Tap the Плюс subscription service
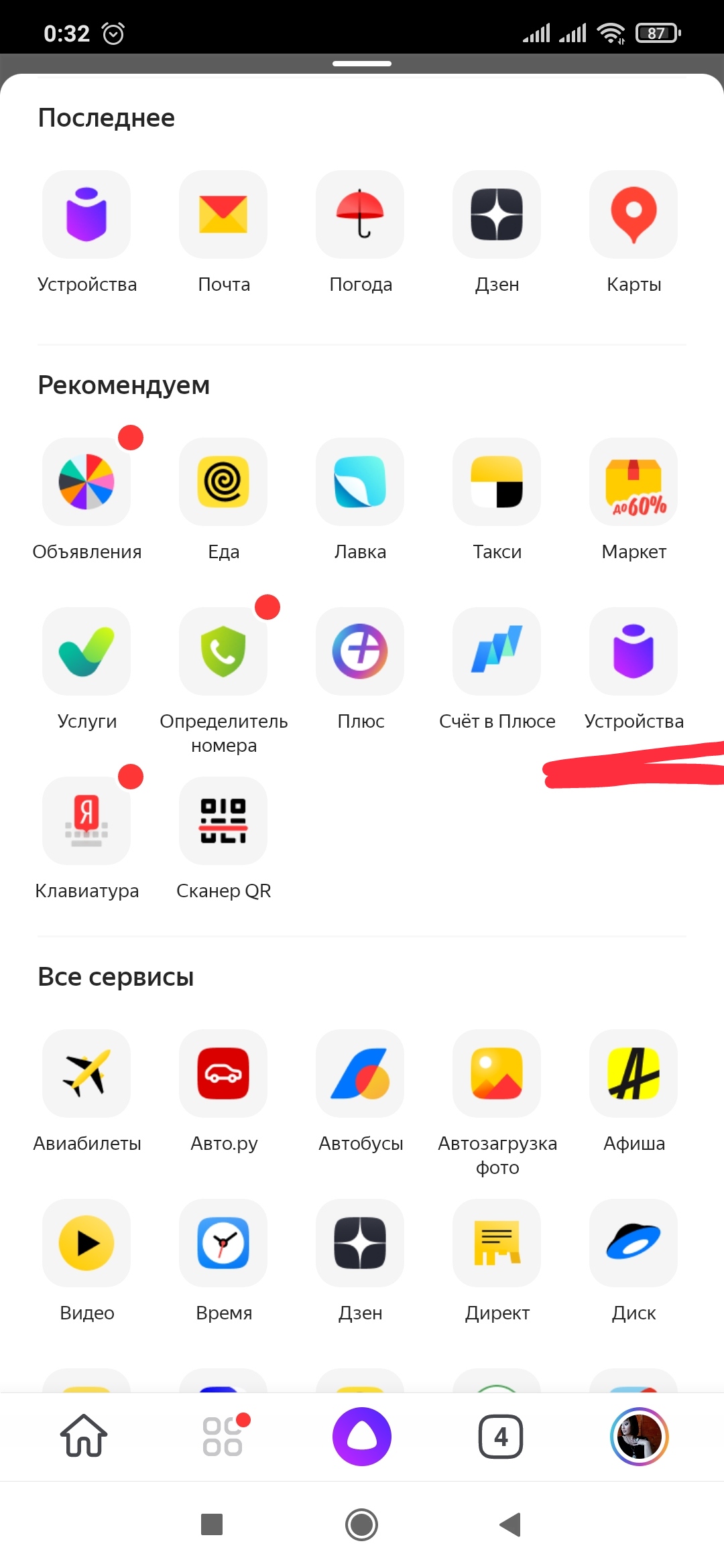The image size is (724, 1568). [360, 651]
